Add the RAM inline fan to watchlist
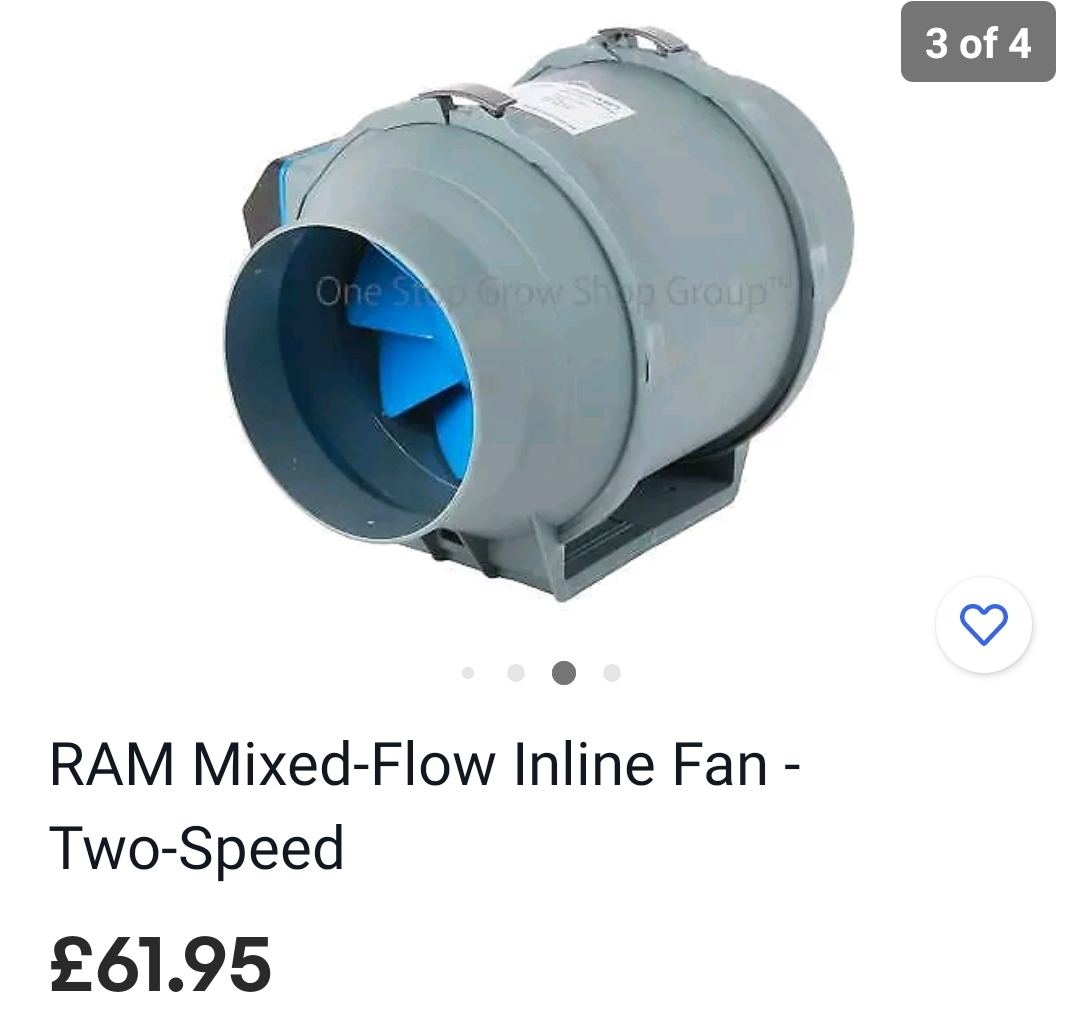Screen dimensions: 1080x1034 tap(983, 625)
